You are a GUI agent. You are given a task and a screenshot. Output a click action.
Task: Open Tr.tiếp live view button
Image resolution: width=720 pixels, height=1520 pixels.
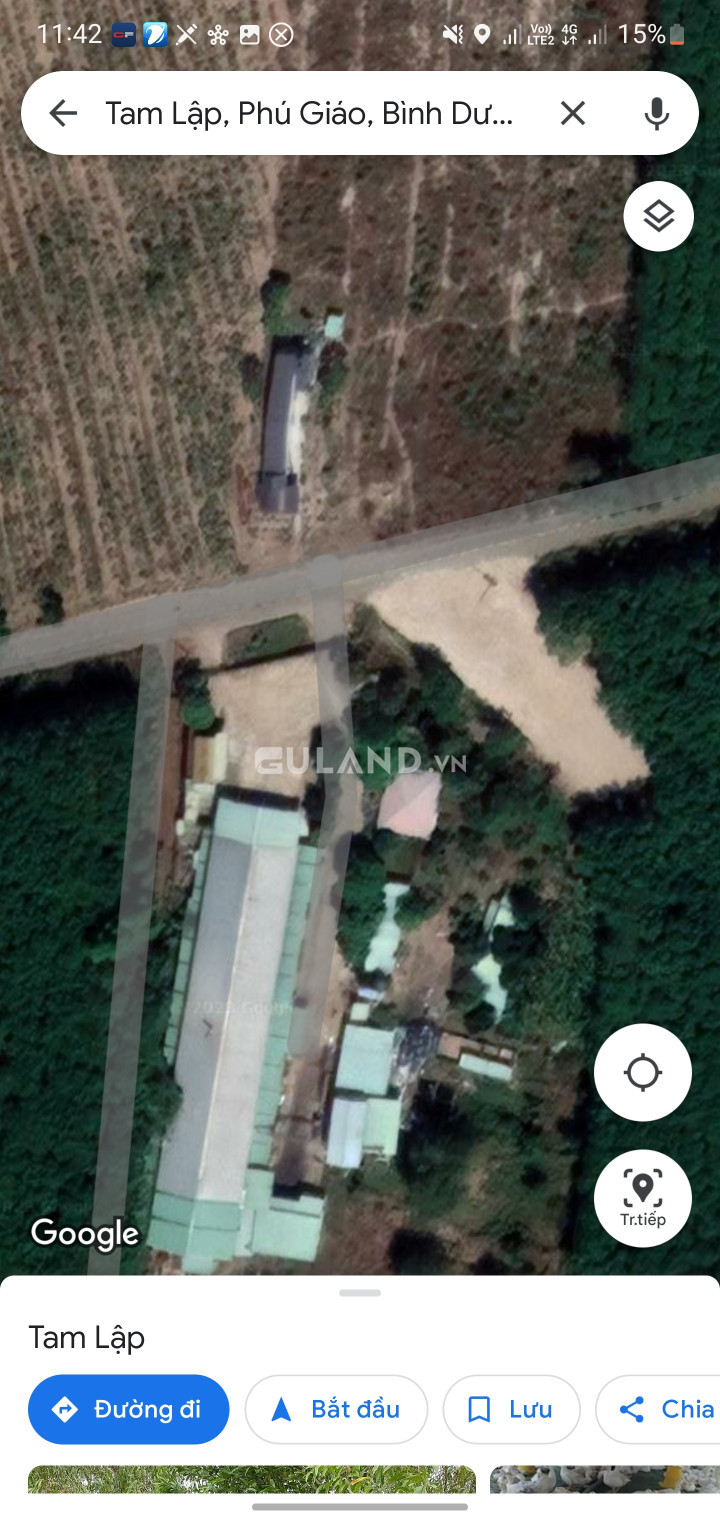tap(643, 1198)
